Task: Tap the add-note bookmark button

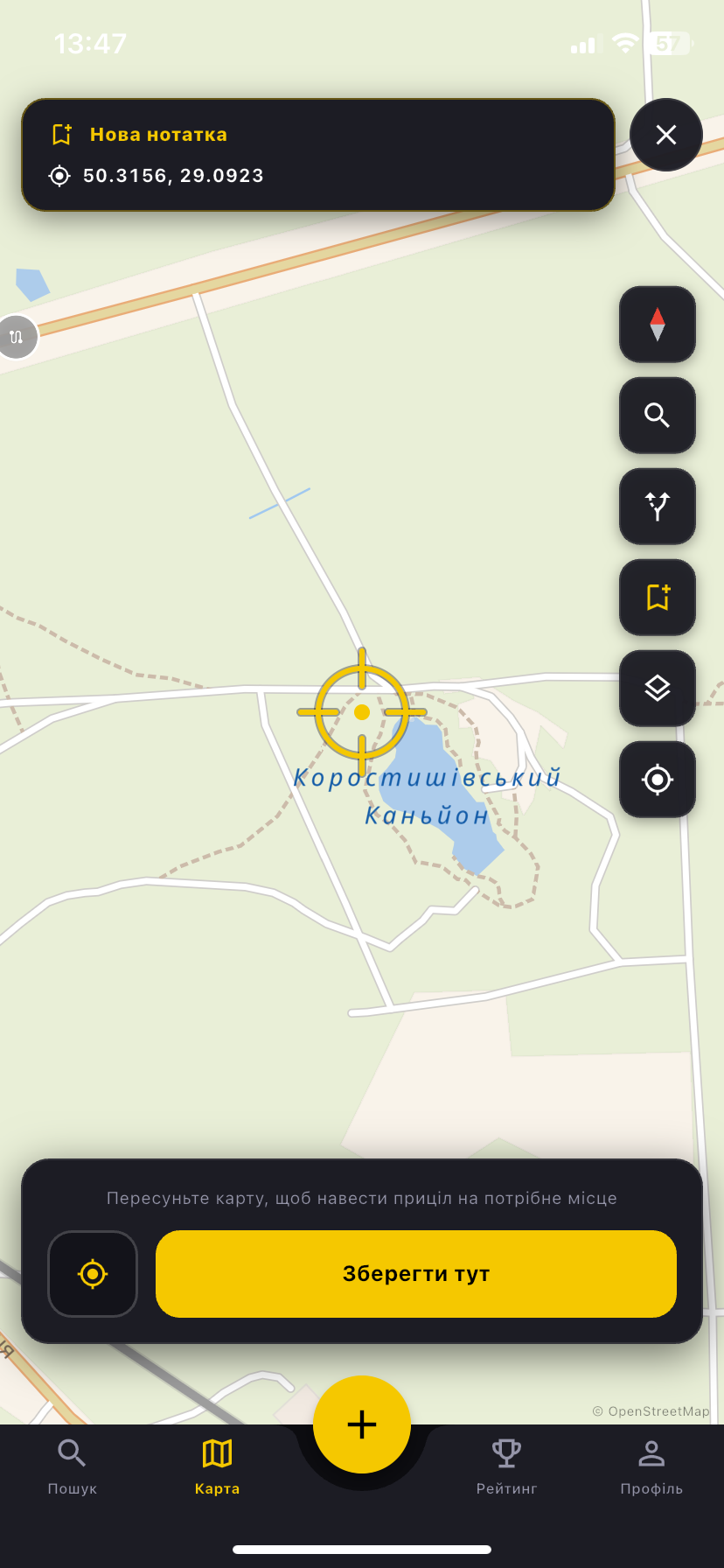Action: click(x=658, y=598)
